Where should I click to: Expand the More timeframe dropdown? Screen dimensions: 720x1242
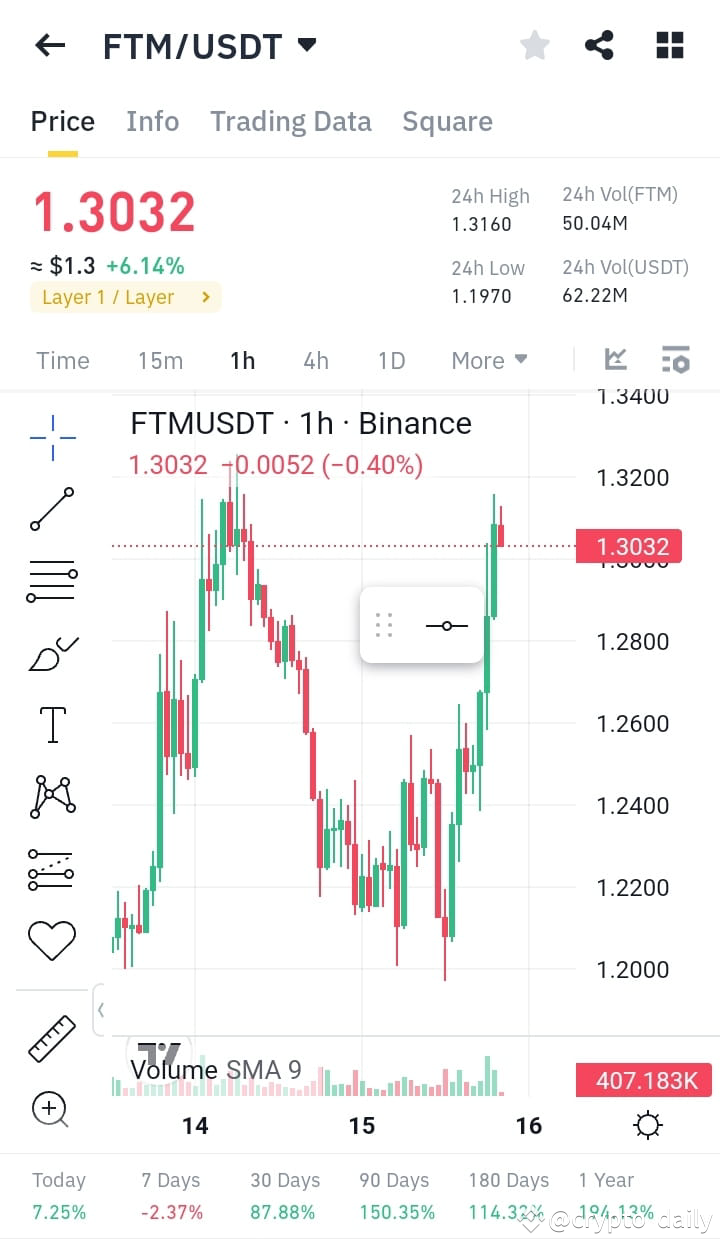tap(489, 360)
